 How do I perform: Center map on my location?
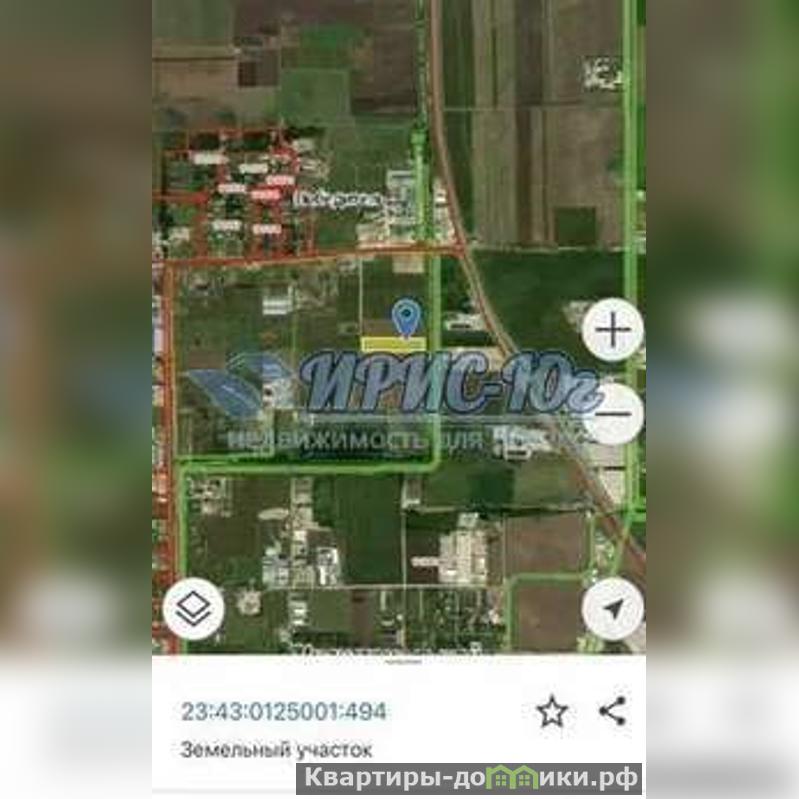pos(613,609)
